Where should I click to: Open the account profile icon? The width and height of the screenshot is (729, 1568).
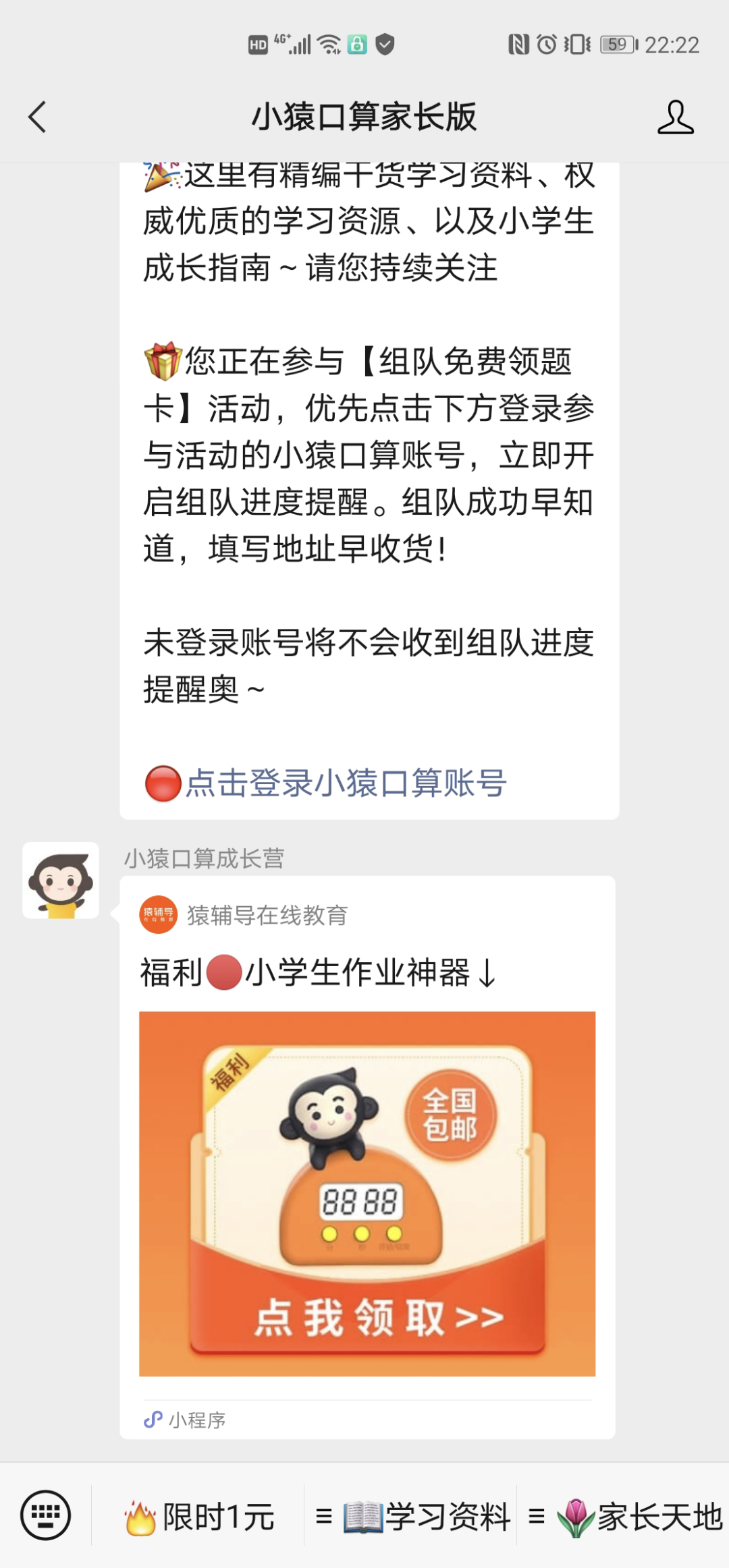point(675,117)
